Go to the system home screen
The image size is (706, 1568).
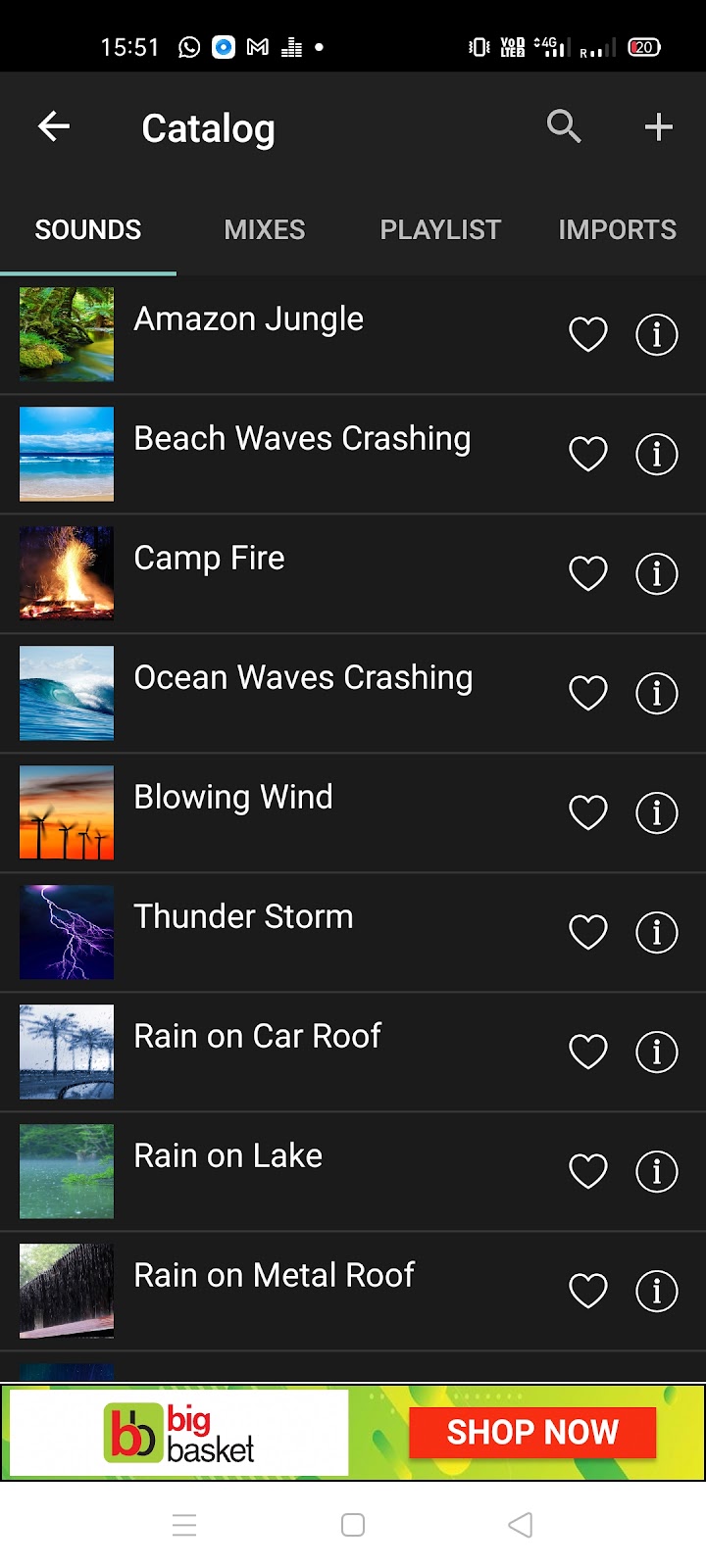point(353,1525)
